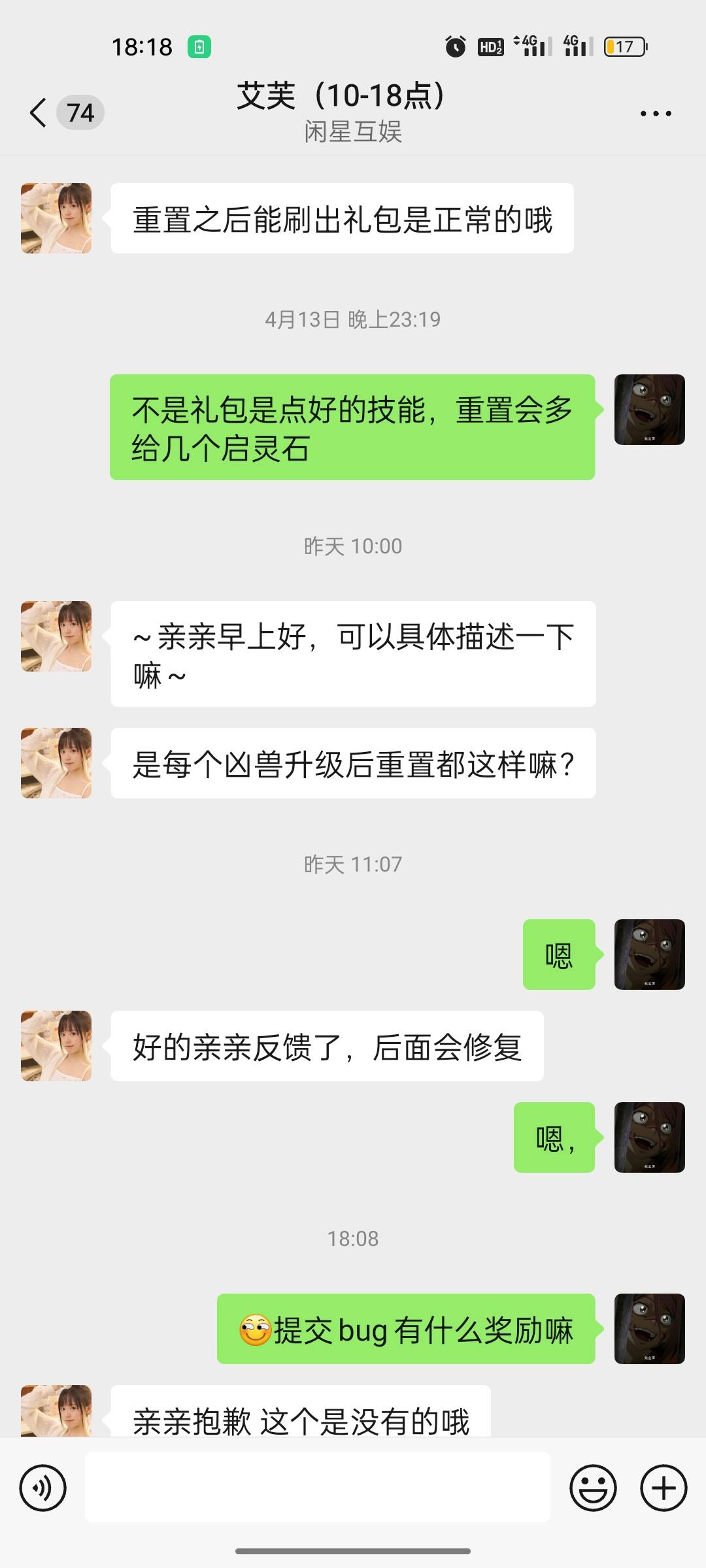Go back to the chat list
The height and width of the screenshot is (1568, 706).
point(39,112)
